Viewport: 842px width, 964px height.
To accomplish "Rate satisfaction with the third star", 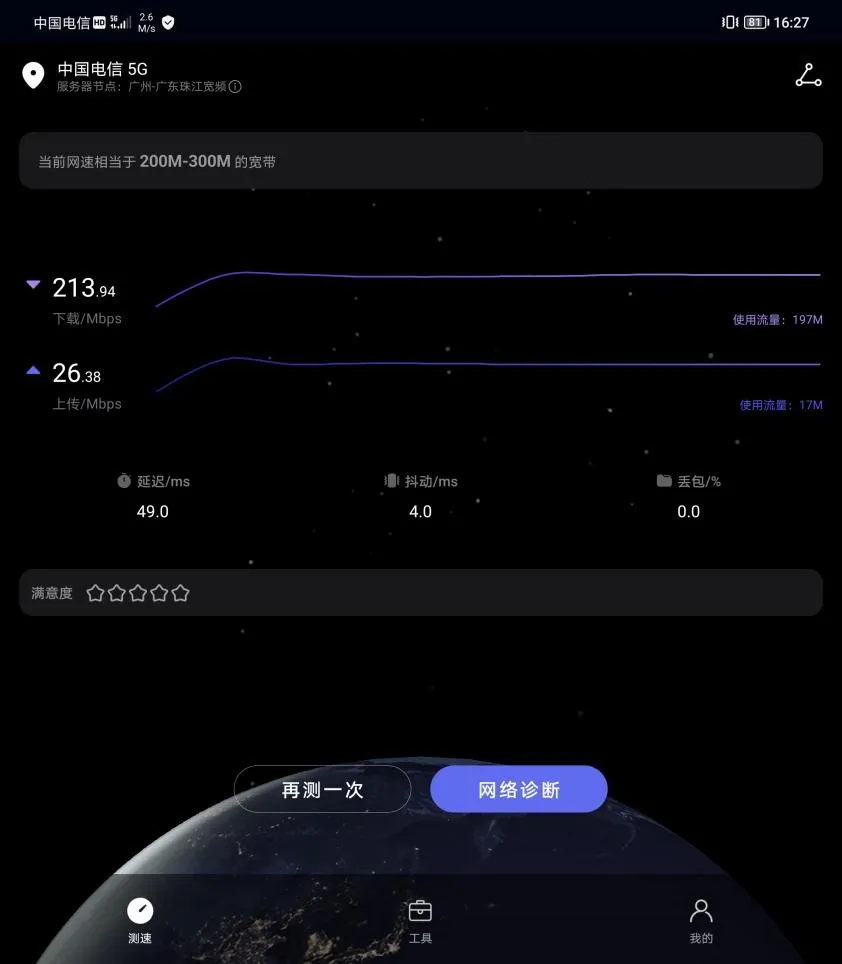I will (138, 593).
